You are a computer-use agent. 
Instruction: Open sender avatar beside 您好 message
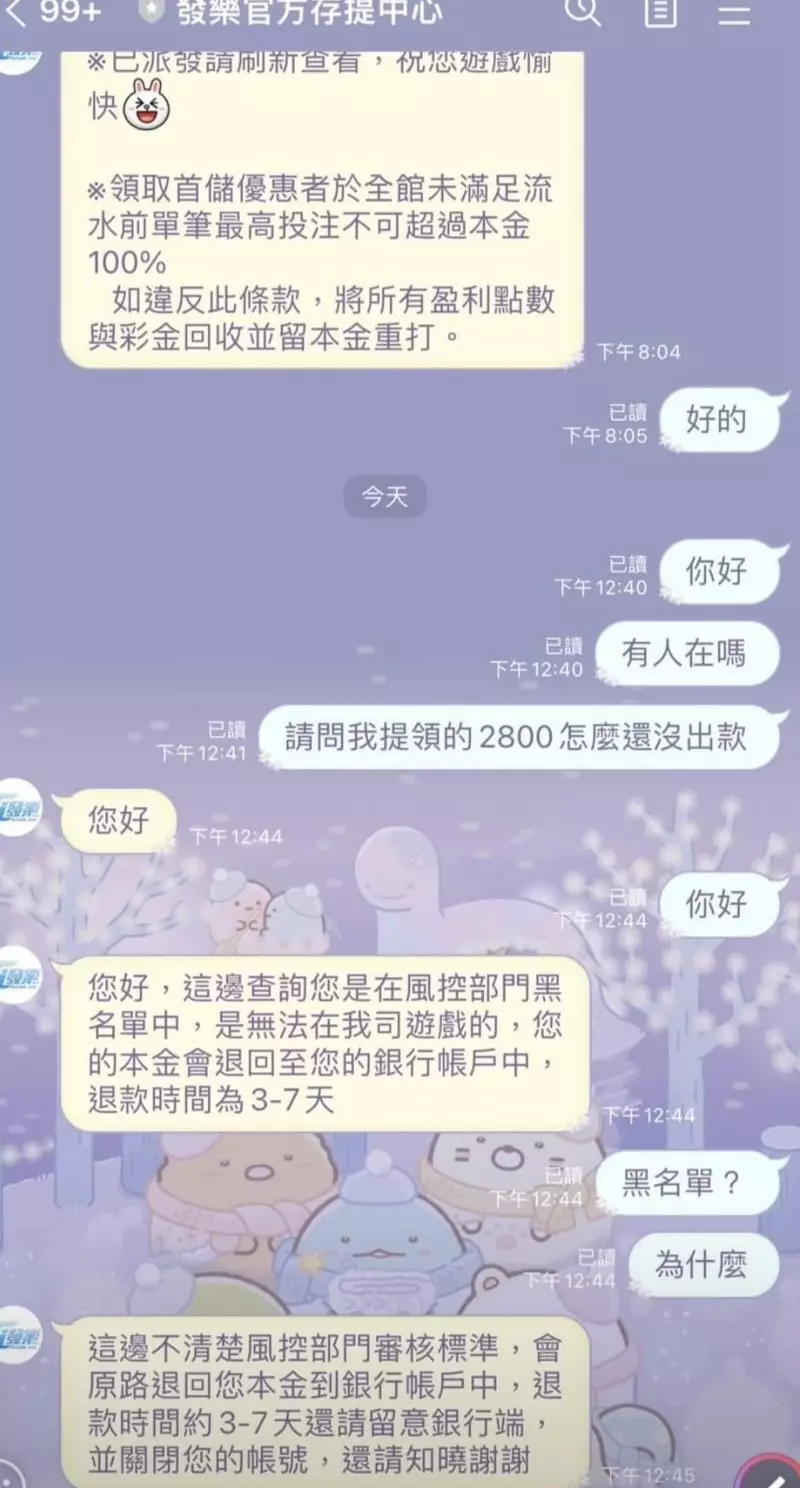(x=19, y=808)
